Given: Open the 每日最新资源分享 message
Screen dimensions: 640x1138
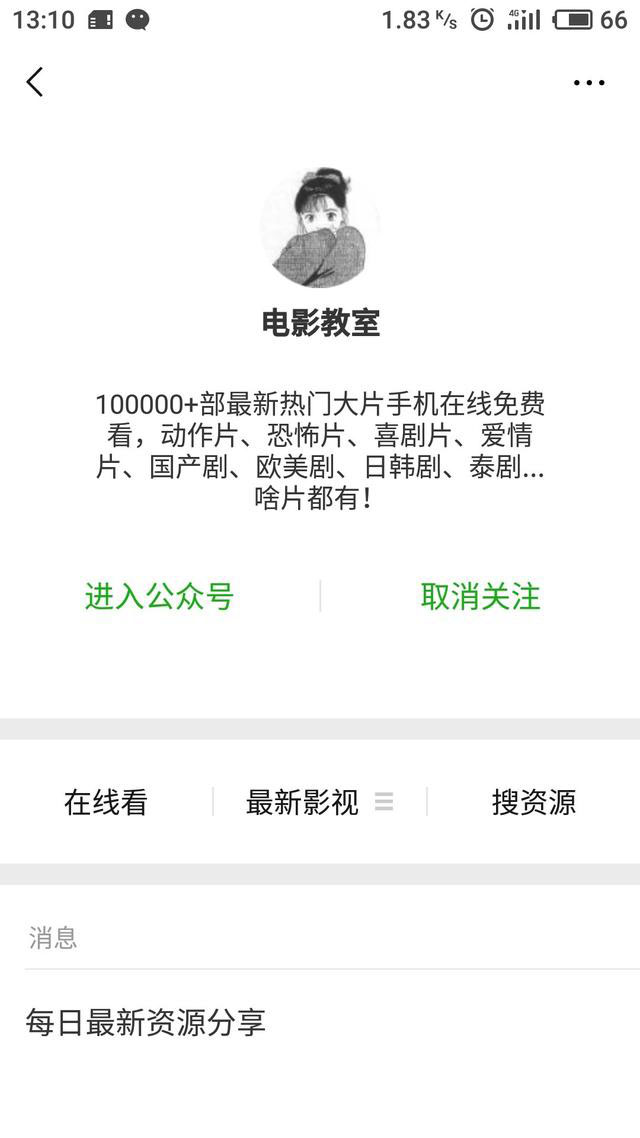Looking at the screenshot, I should coord(146,1023).
